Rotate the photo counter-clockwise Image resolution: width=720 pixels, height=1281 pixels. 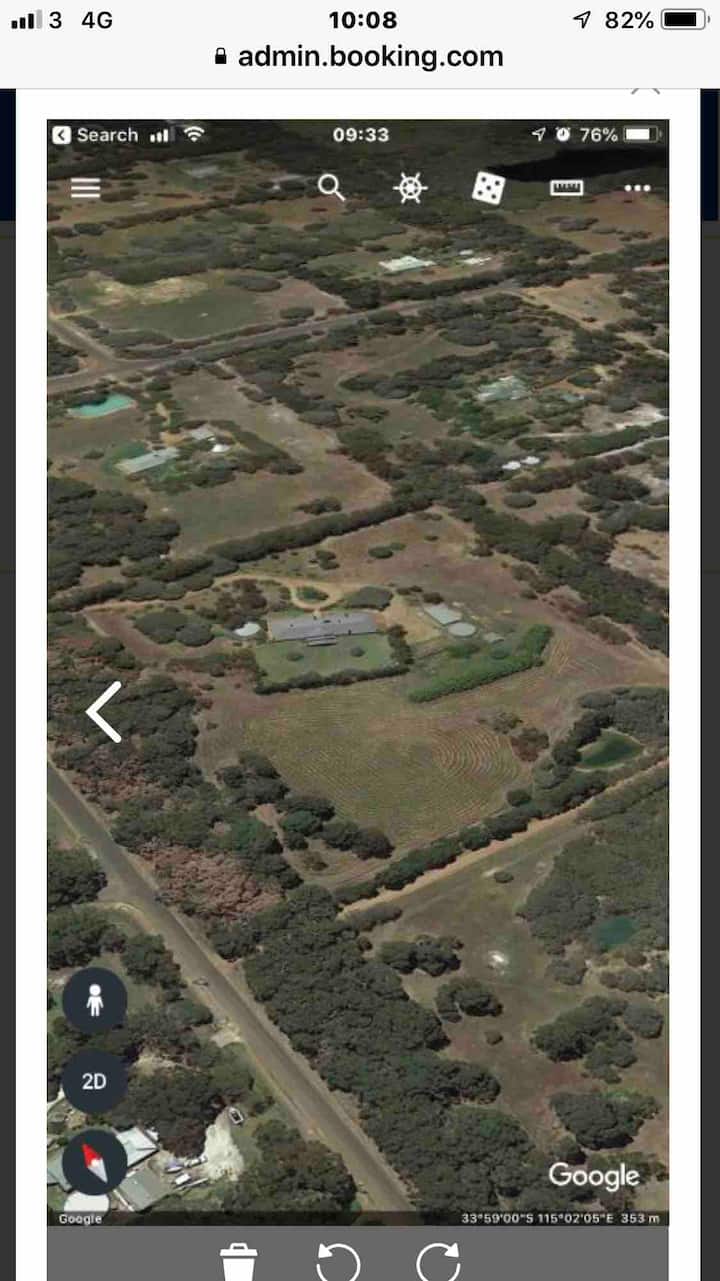coord(337,1262)
